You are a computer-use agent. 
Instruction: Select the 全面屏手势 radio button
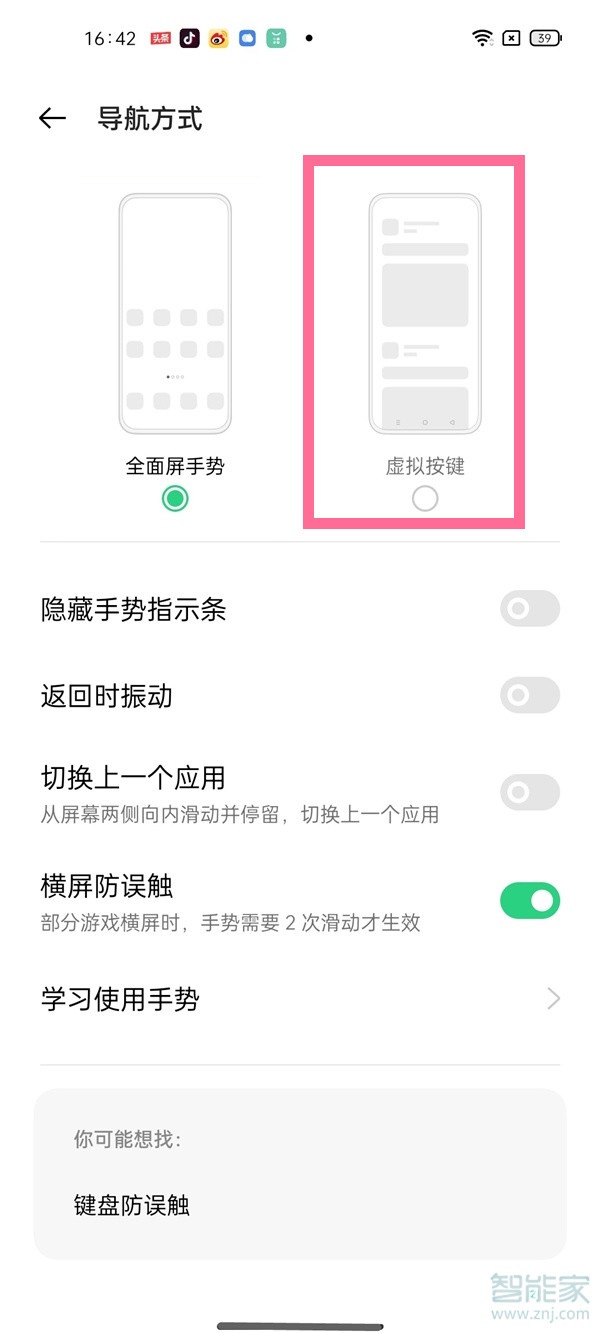tap(175, 498)
